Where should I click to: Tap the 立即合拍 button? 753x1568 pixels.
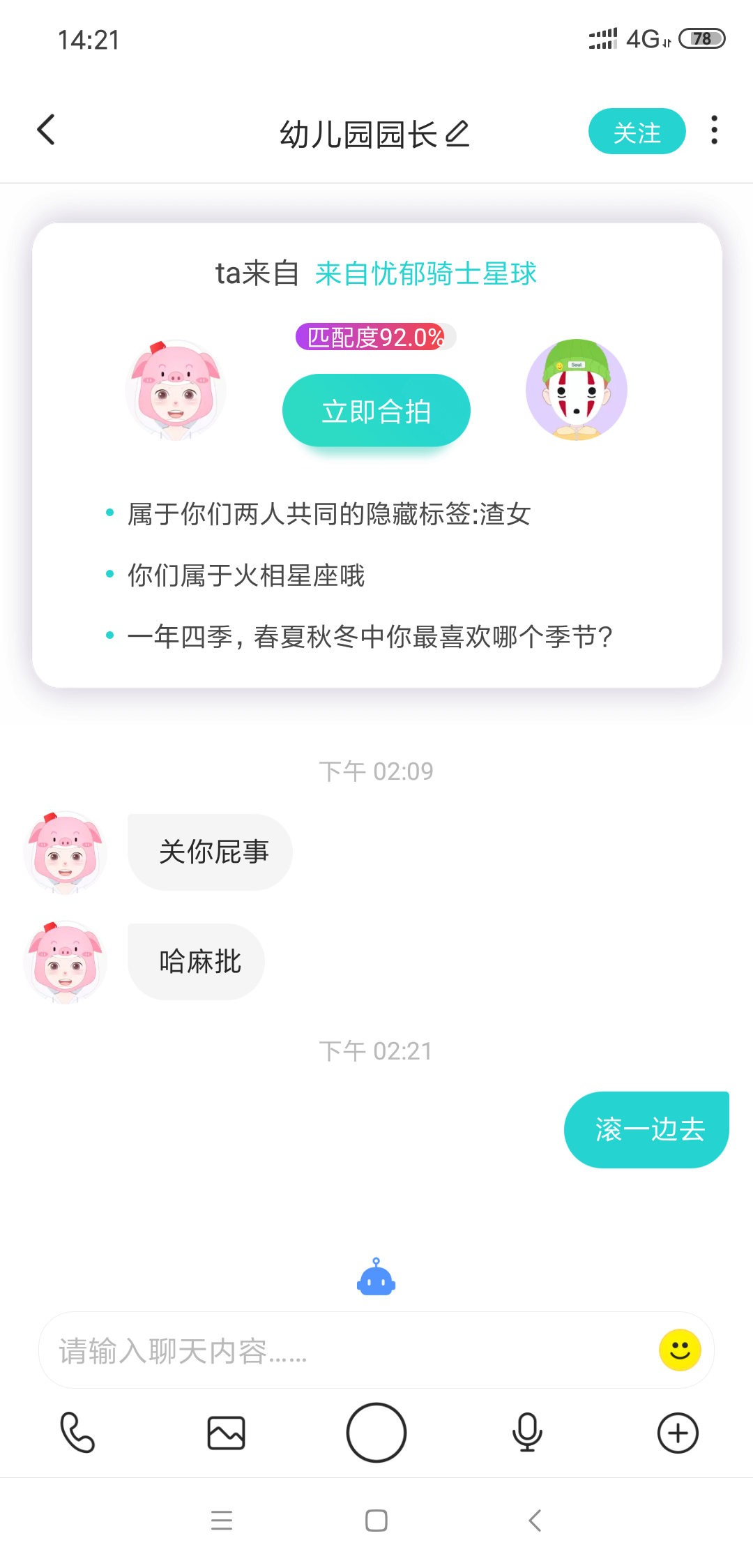[376, 411]
